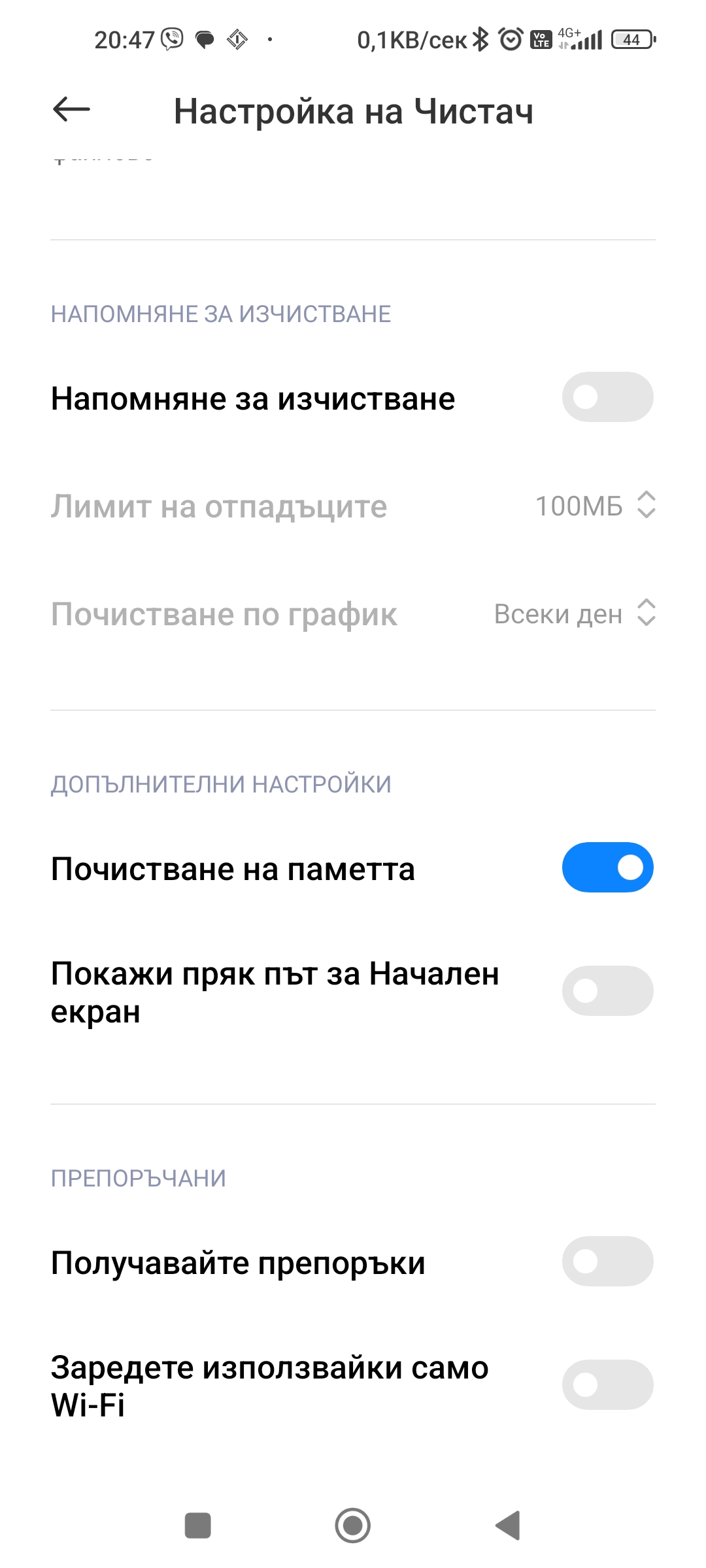
Task: Tap the chat bubble notification icon
Action: (206, 41)
